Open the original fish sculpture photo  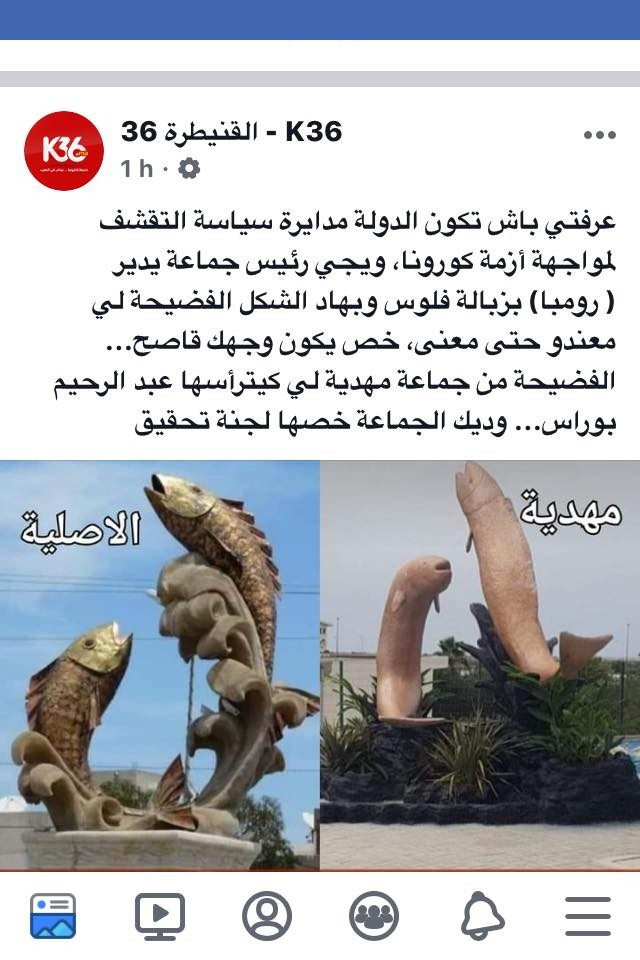tap(160, 665)
